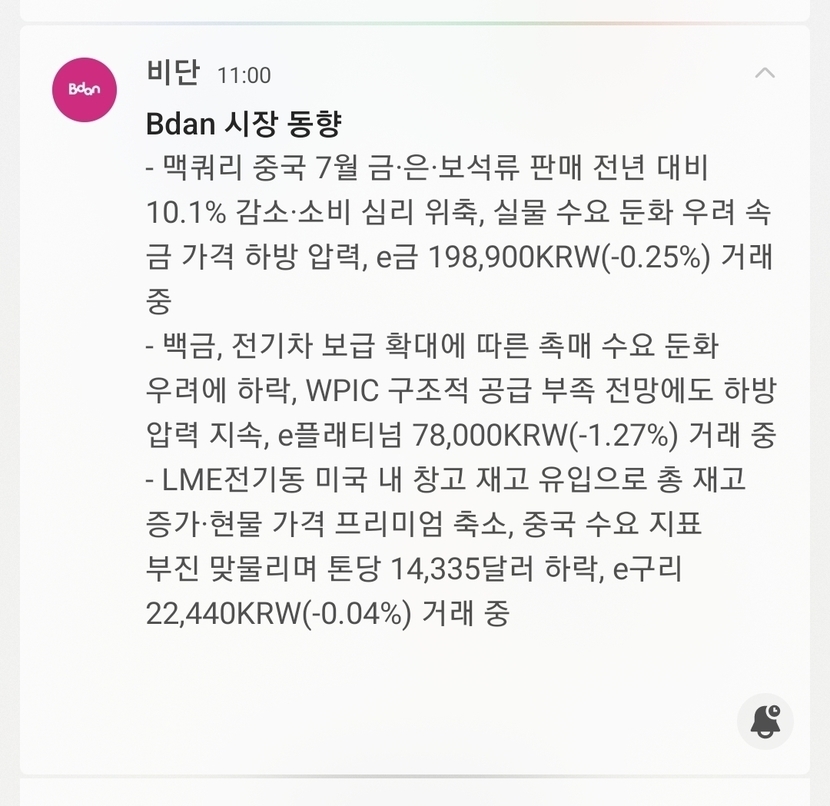Collapse the 비단 notification with the chevron
The image size is (830, 806).
click(x=765, y=73)
